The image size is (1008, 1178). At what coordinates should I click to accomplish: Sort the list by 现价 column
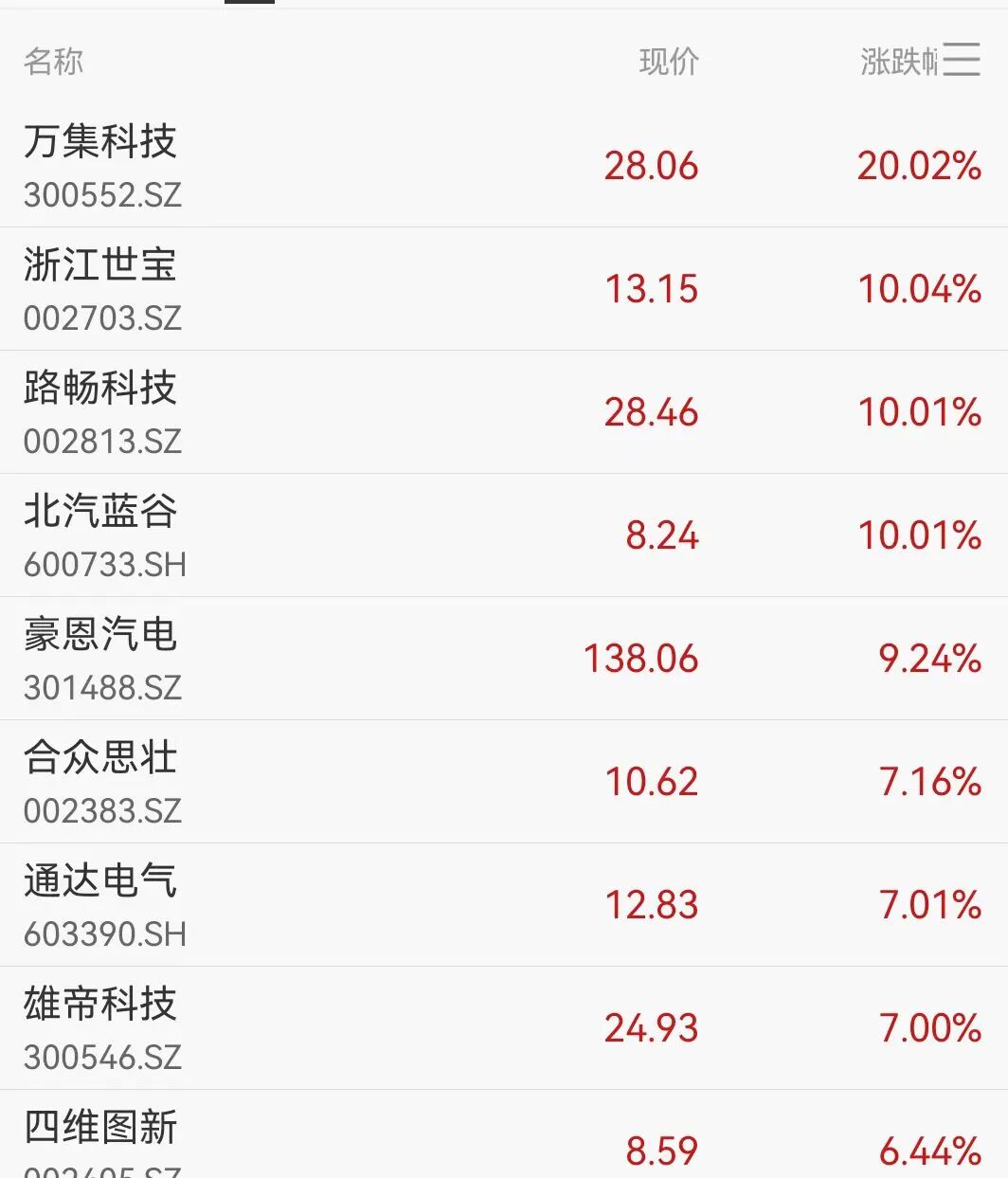(669, 62)
